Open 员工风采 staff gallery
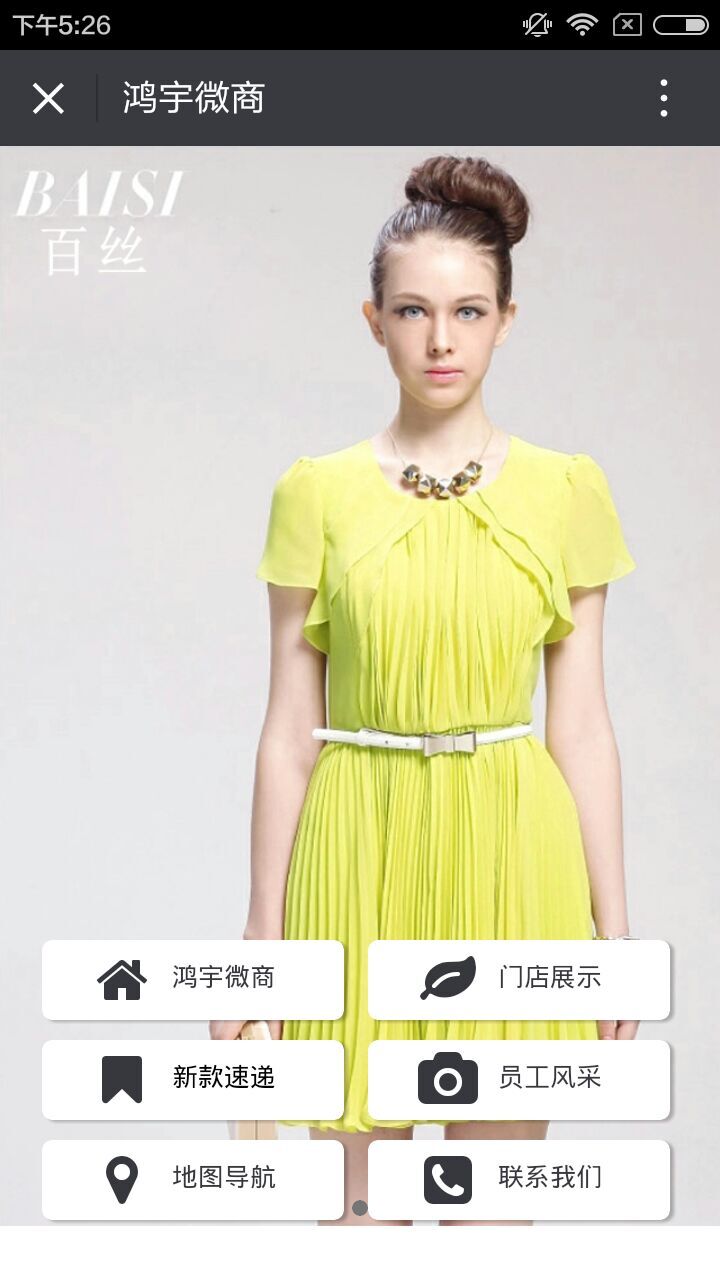 pyautogui.click(x=518, y=1079)
